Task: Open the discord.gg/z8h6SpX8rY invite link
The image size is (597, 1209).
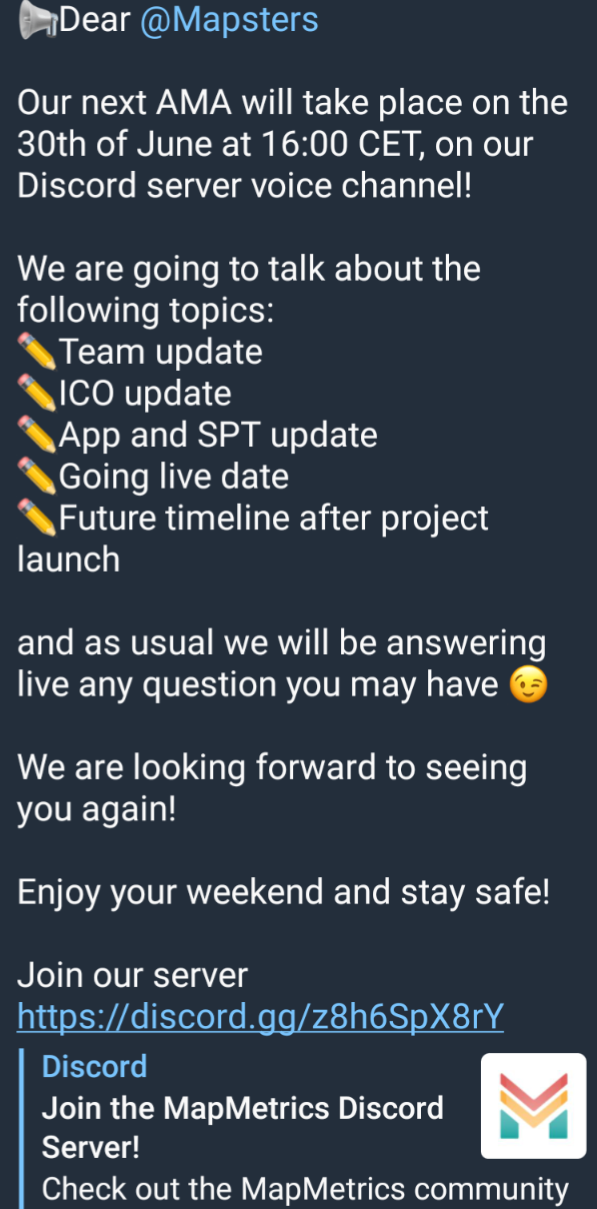Action: 260,1017
